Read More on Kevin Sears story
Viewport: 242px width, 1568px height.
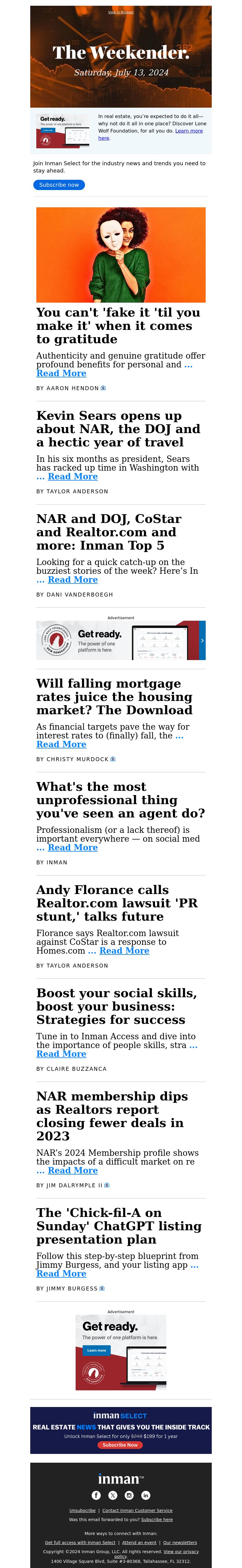coord(72,477)
